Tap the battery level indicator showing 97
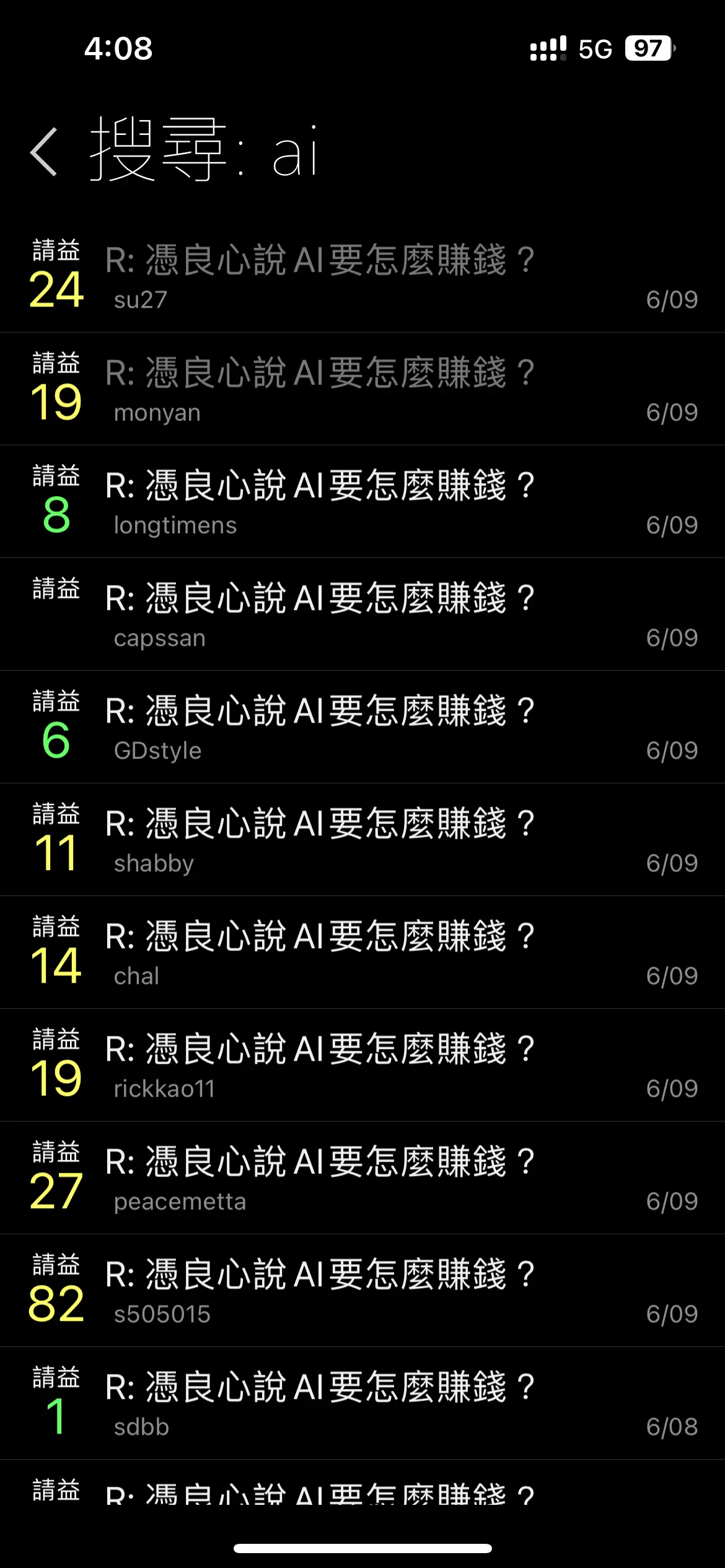 pos(647,48)
